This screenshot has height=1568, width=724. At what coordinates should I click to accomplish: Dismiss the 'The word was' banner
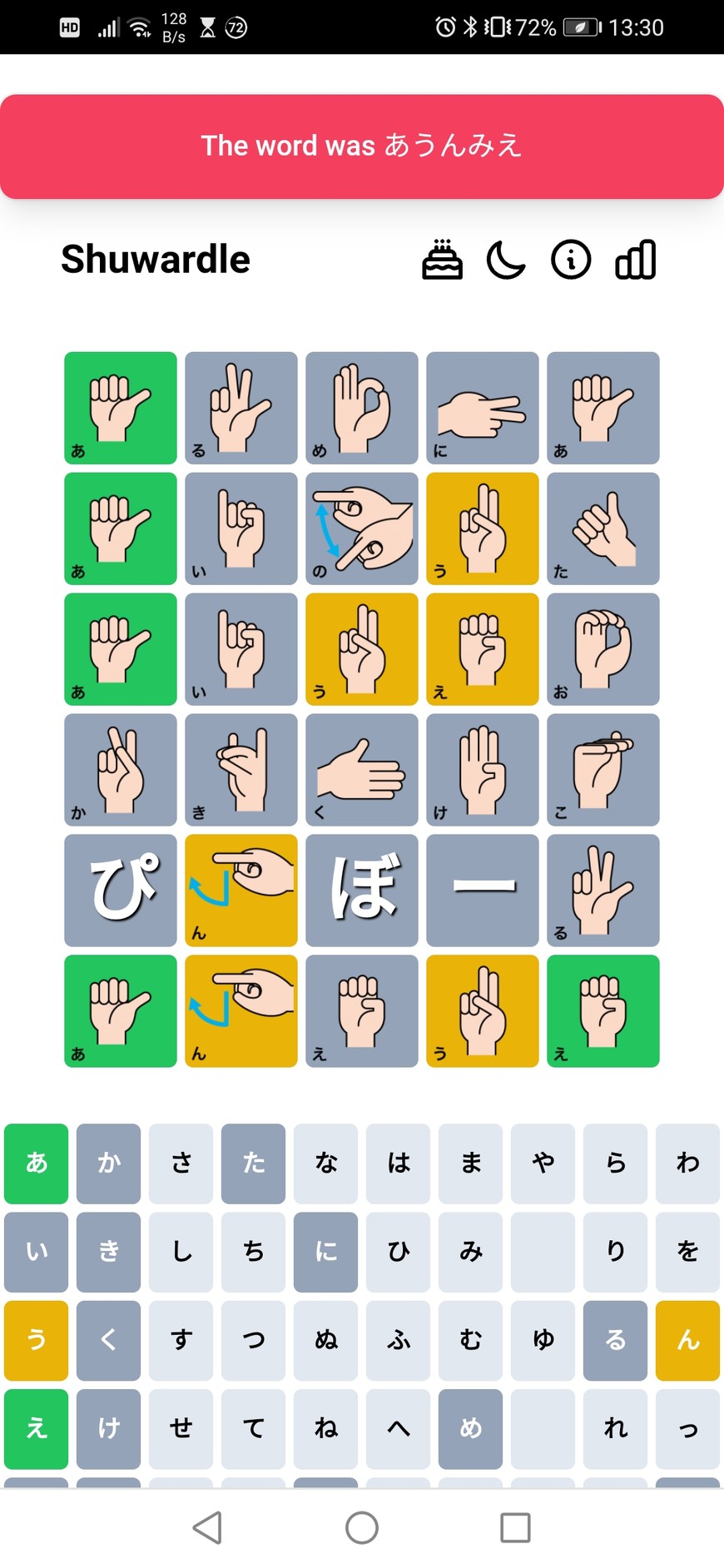pos(361,146)
